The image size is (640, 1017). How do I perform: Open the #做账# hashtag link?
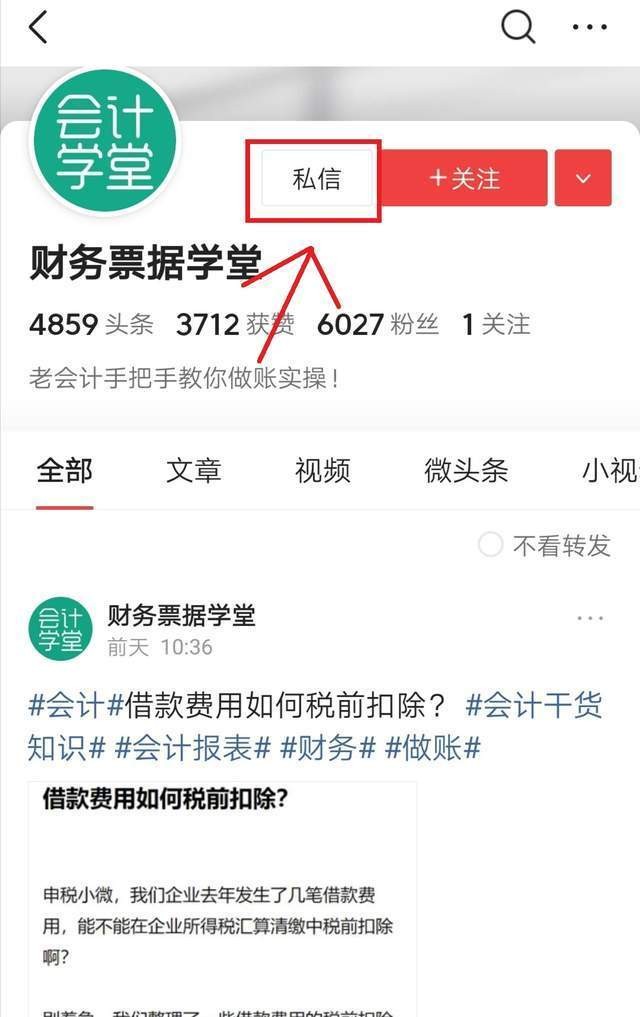coord(433,747)
